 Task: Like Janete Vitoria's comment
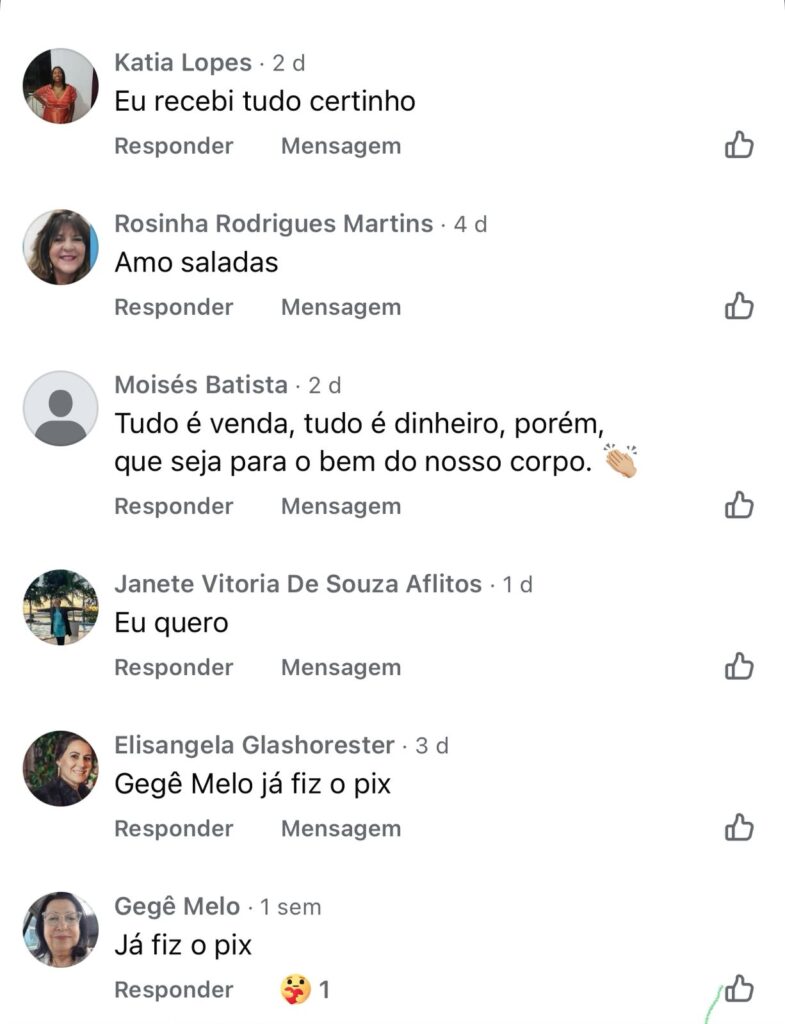739,666
